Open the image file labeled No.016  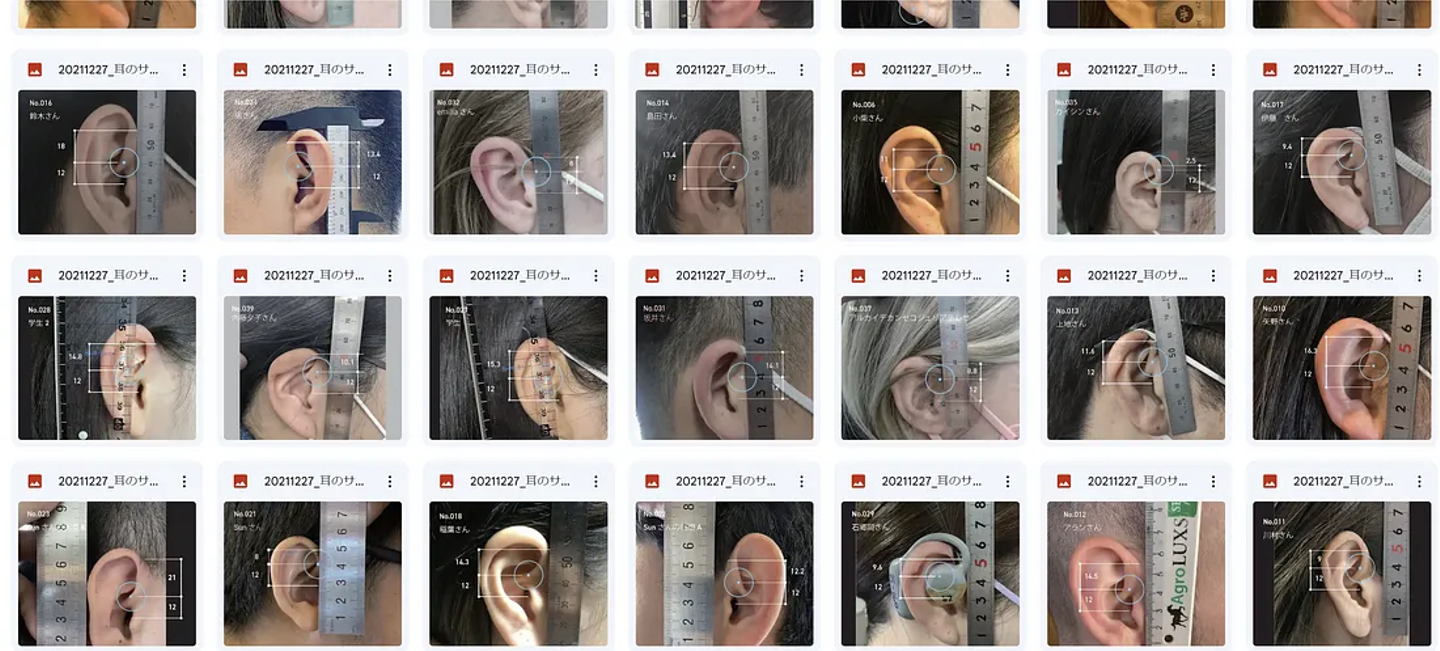click(x=107, y=162)
